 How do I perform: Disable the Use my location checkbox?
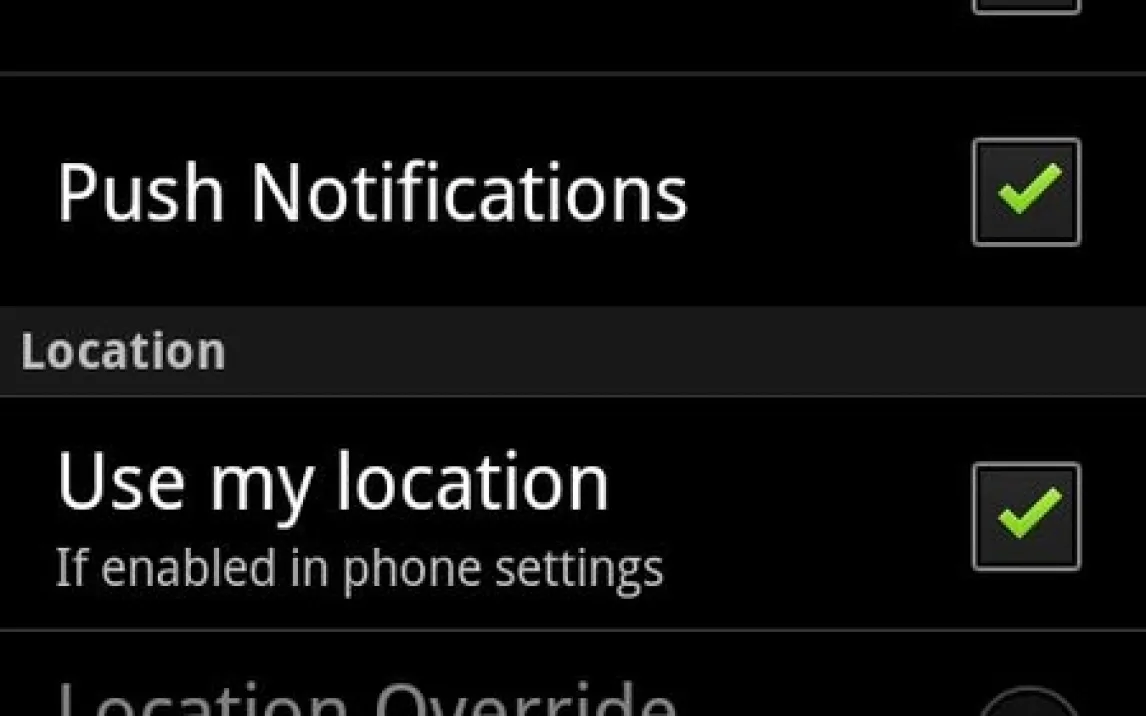[1026, 516]
